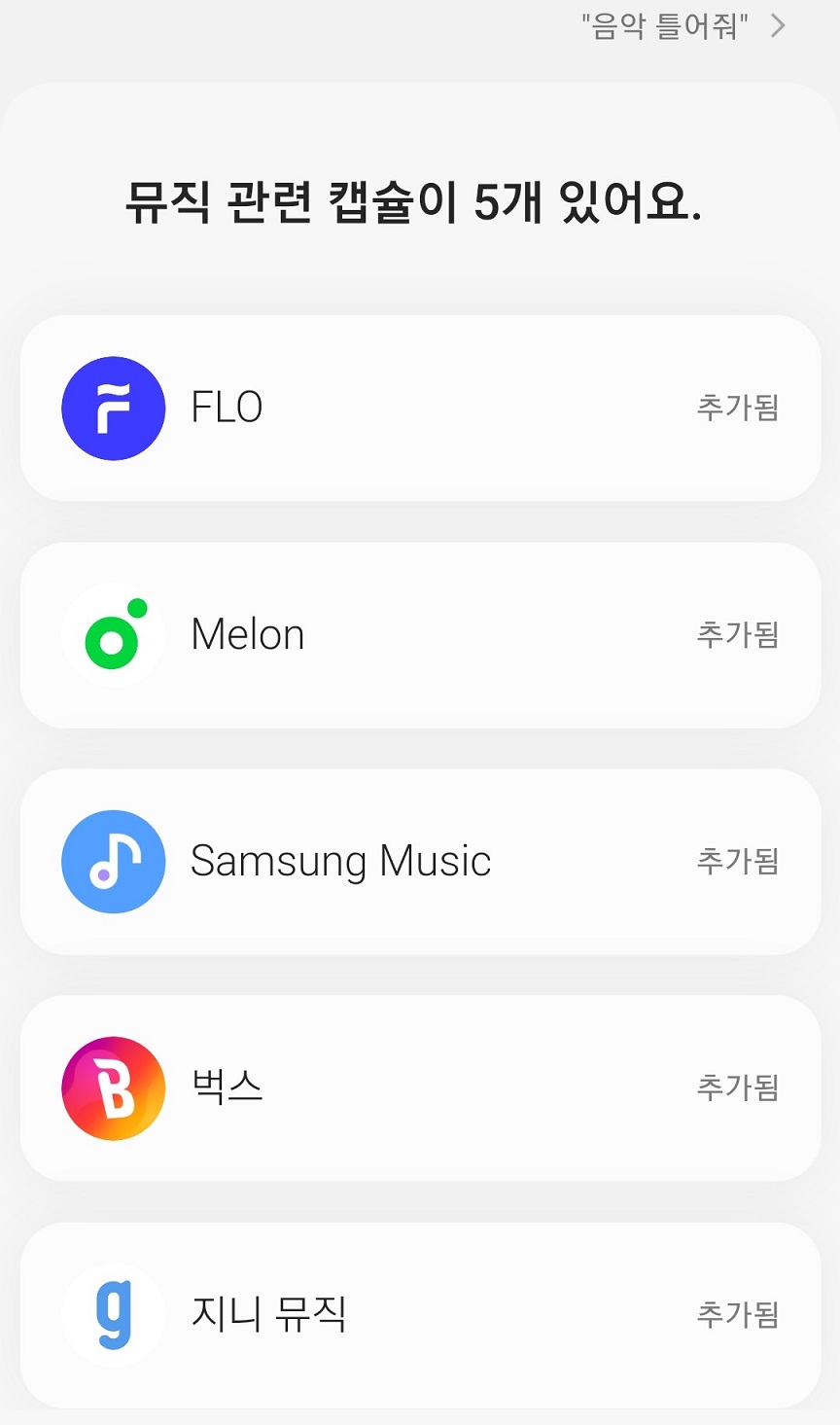
Task: Select the Melon capsule
Action: pyautogui.click(x=420, y=635)
